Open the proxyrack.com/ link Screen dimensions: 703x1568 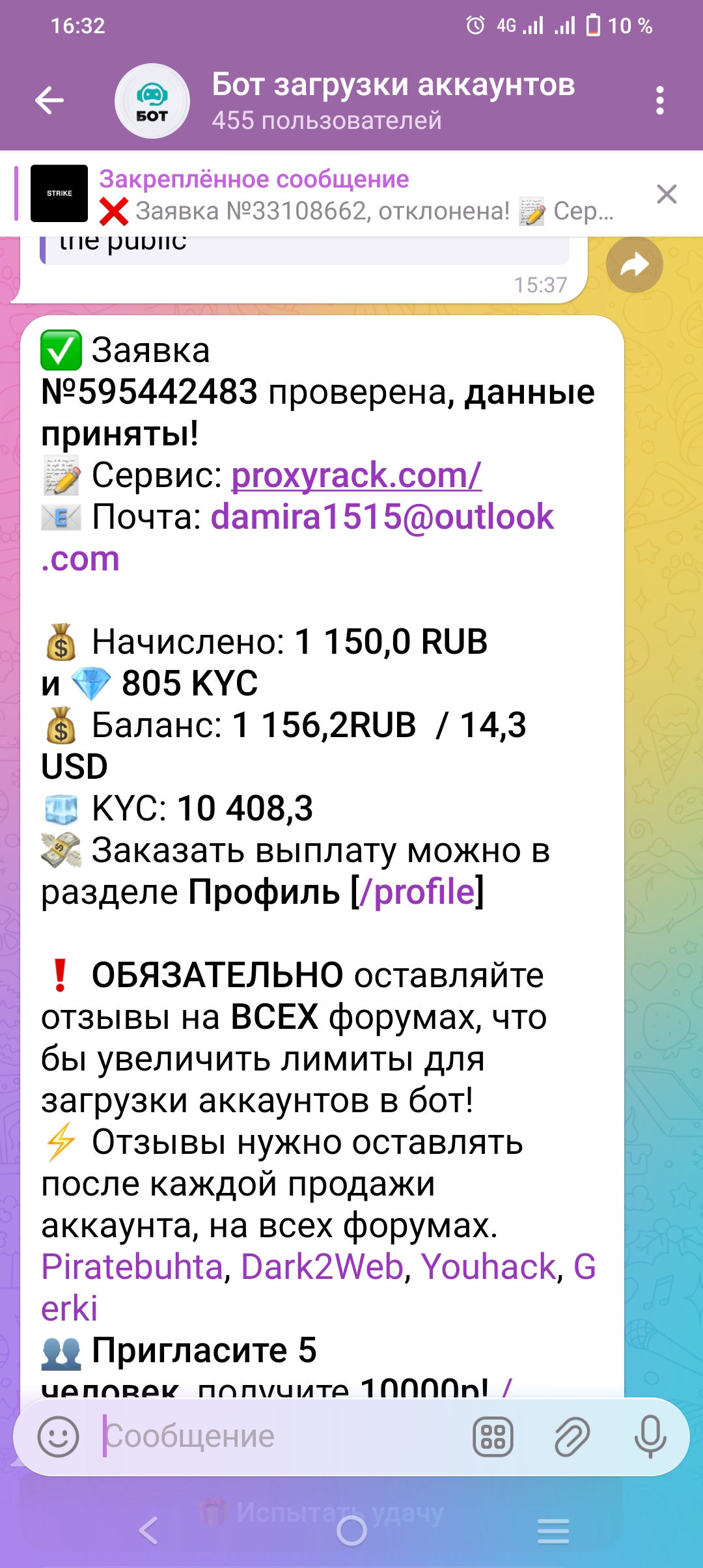click(356, 475)
